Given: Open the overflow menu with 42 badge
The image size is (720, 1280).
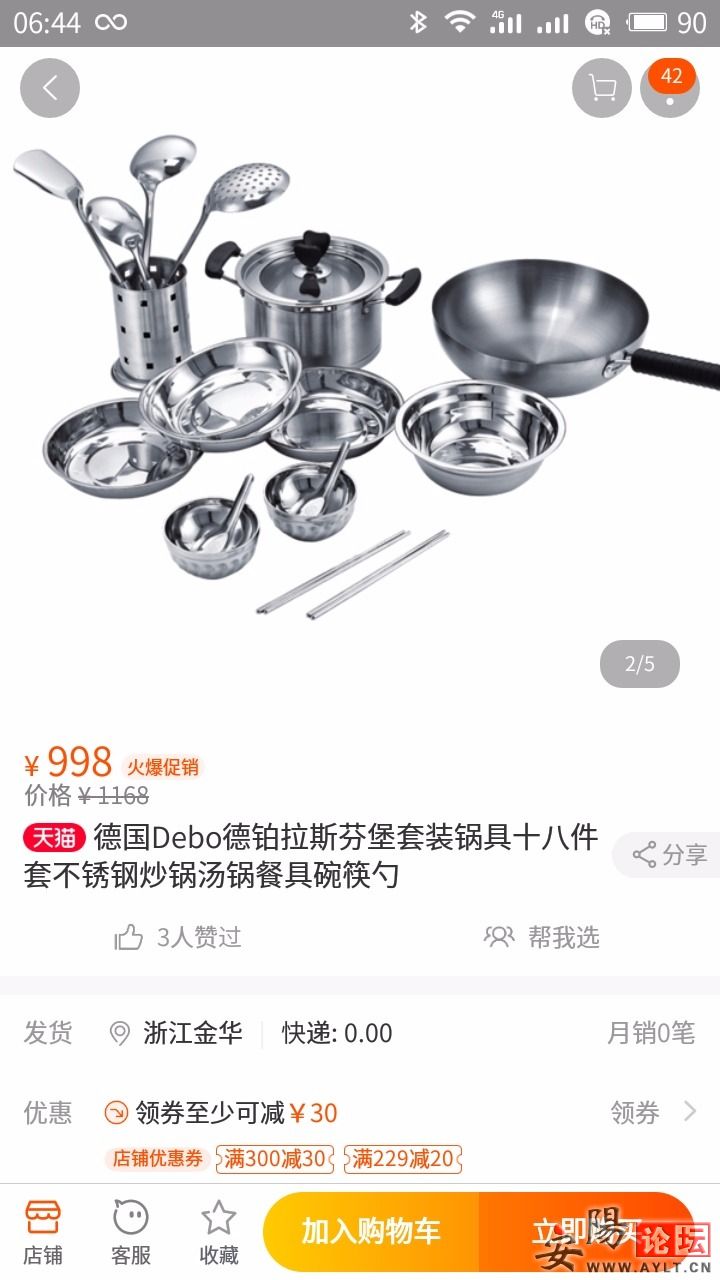Looking at the screenshot, I should [x=670, y=88].
